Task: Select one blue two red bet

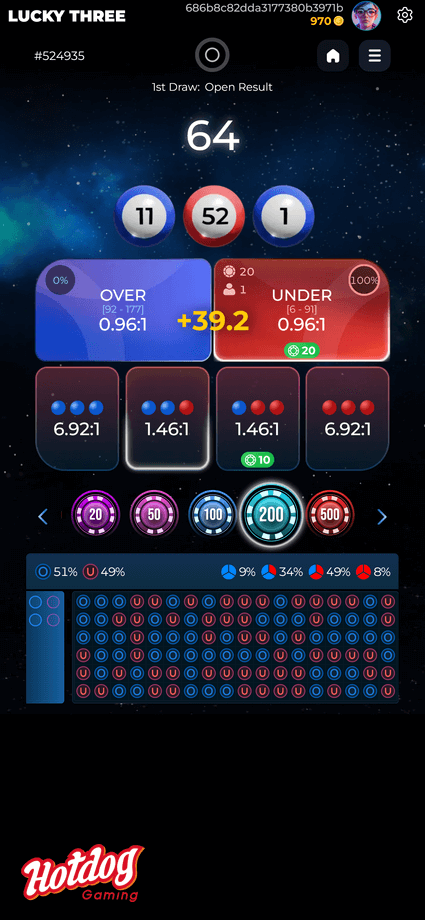Action: point(258,418)
